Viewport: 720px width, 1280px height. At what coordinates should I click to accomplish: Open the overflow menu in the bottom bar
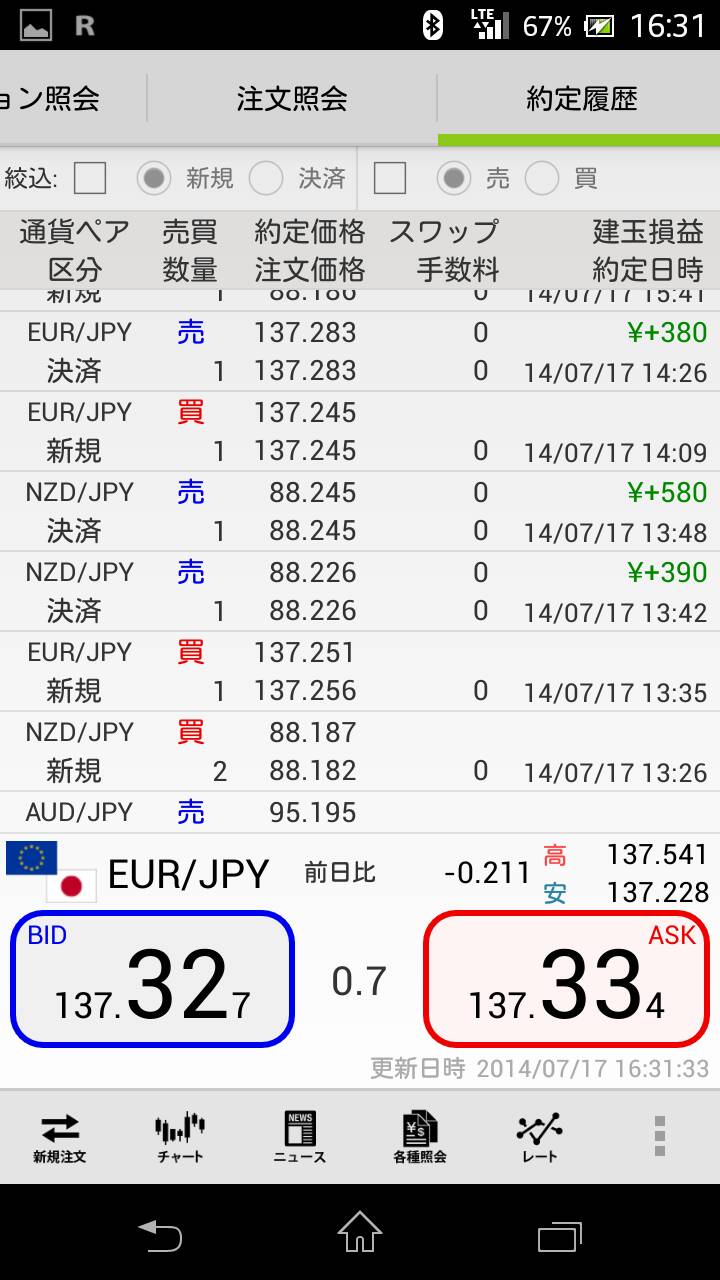(659, 1137)
